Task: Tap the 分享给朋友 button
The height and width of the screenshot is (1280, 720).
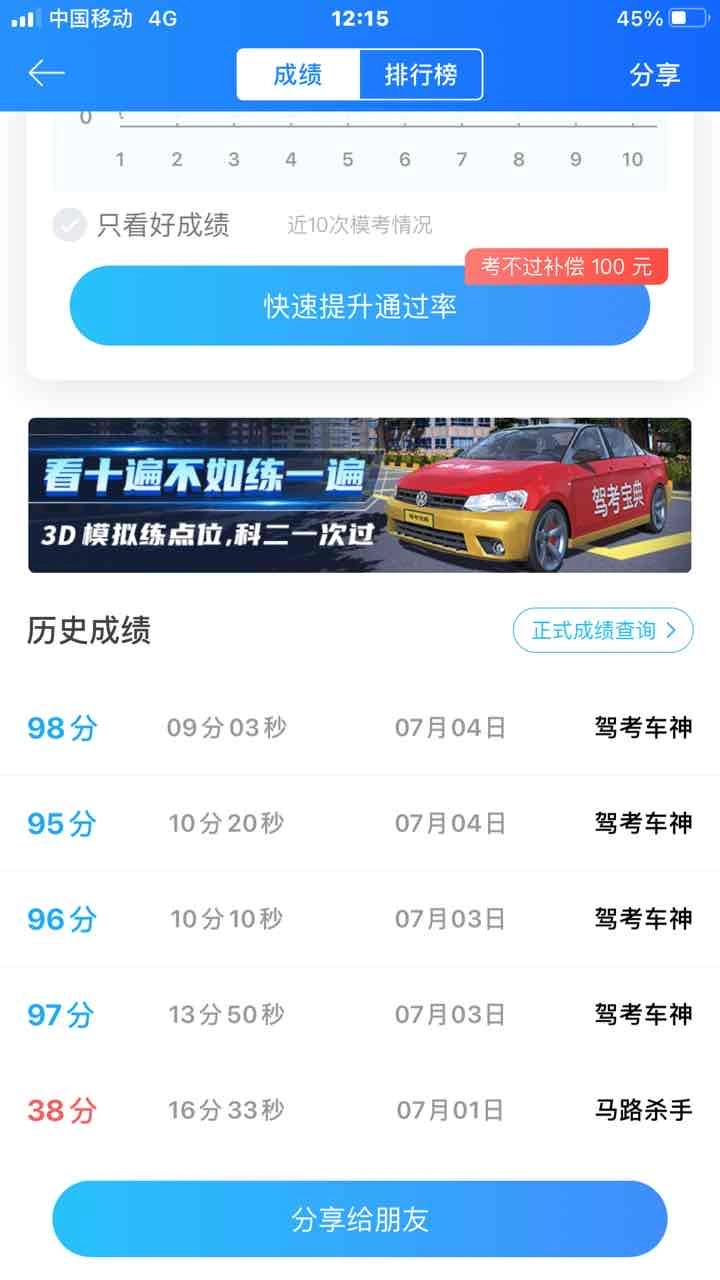Action: point(360,1219)
